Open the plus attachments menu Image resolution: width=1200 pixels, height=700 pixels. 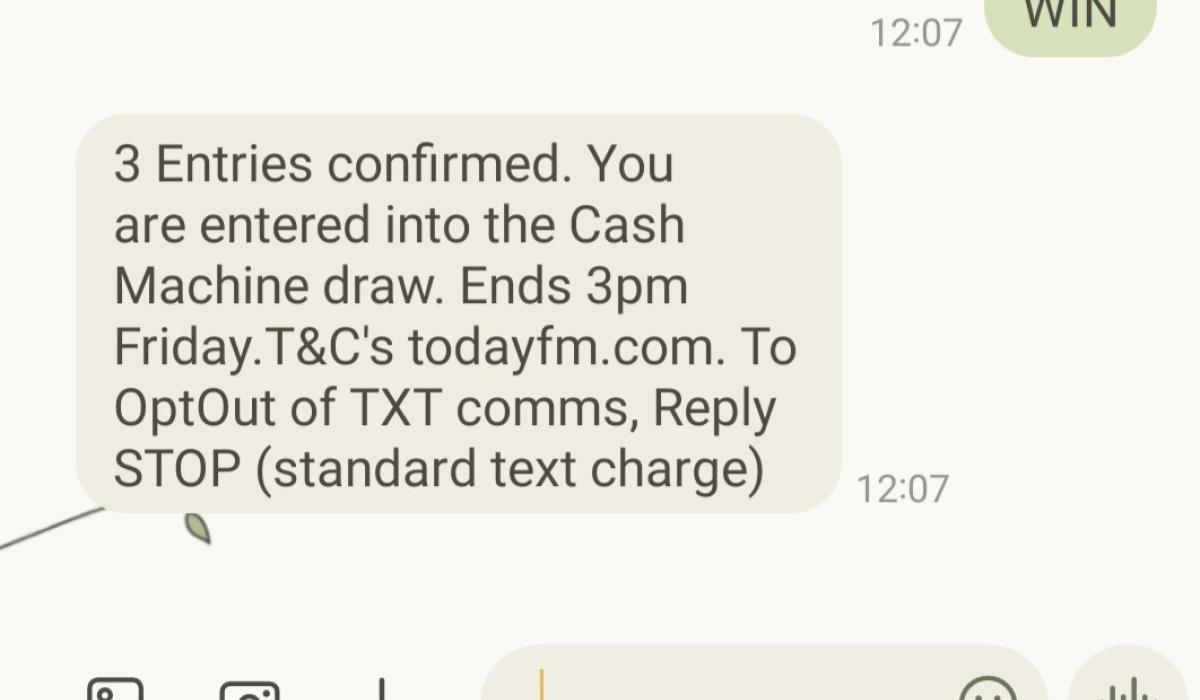click(x=381, y=691)
